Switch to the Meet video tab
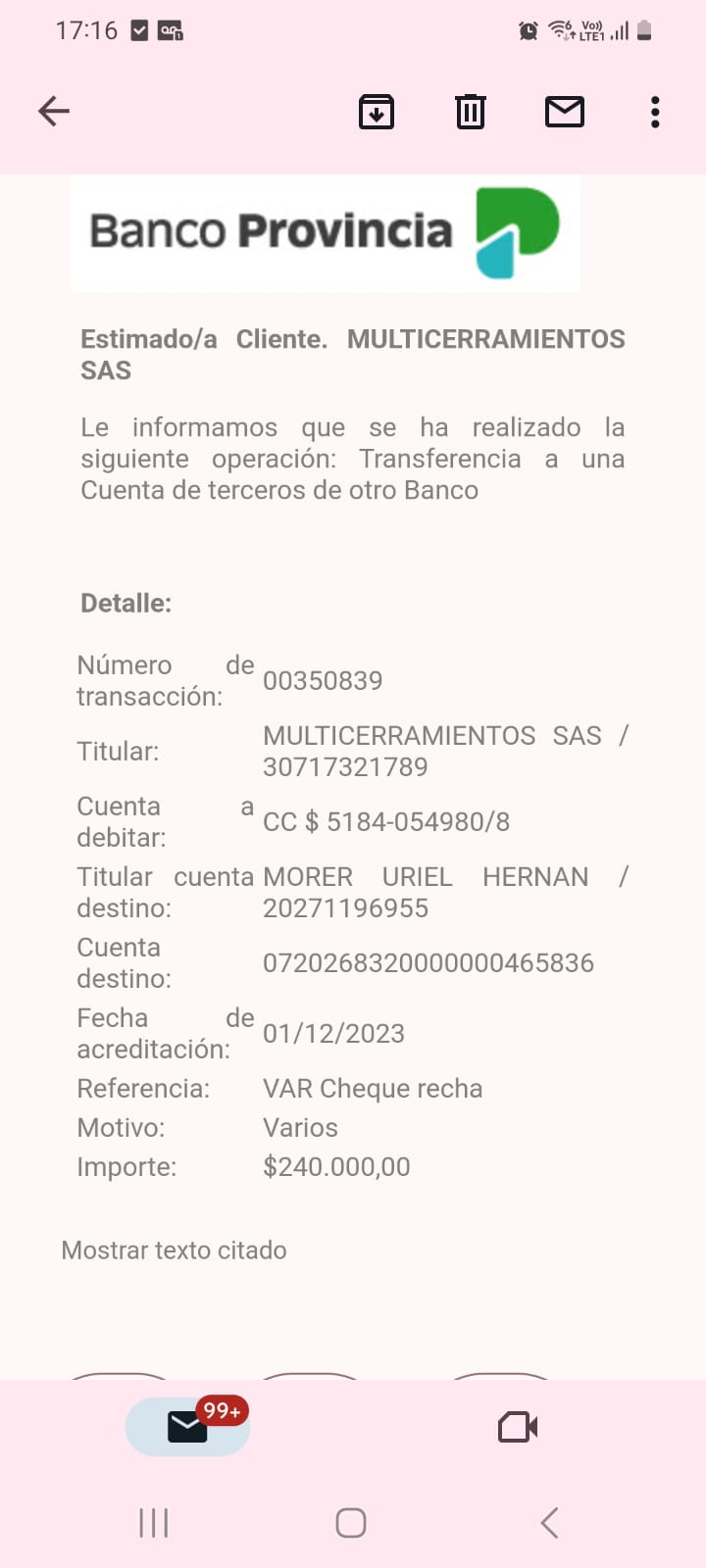Image resolution: width=706 pixels, height=1568 pixels. tap(518, 1427)
